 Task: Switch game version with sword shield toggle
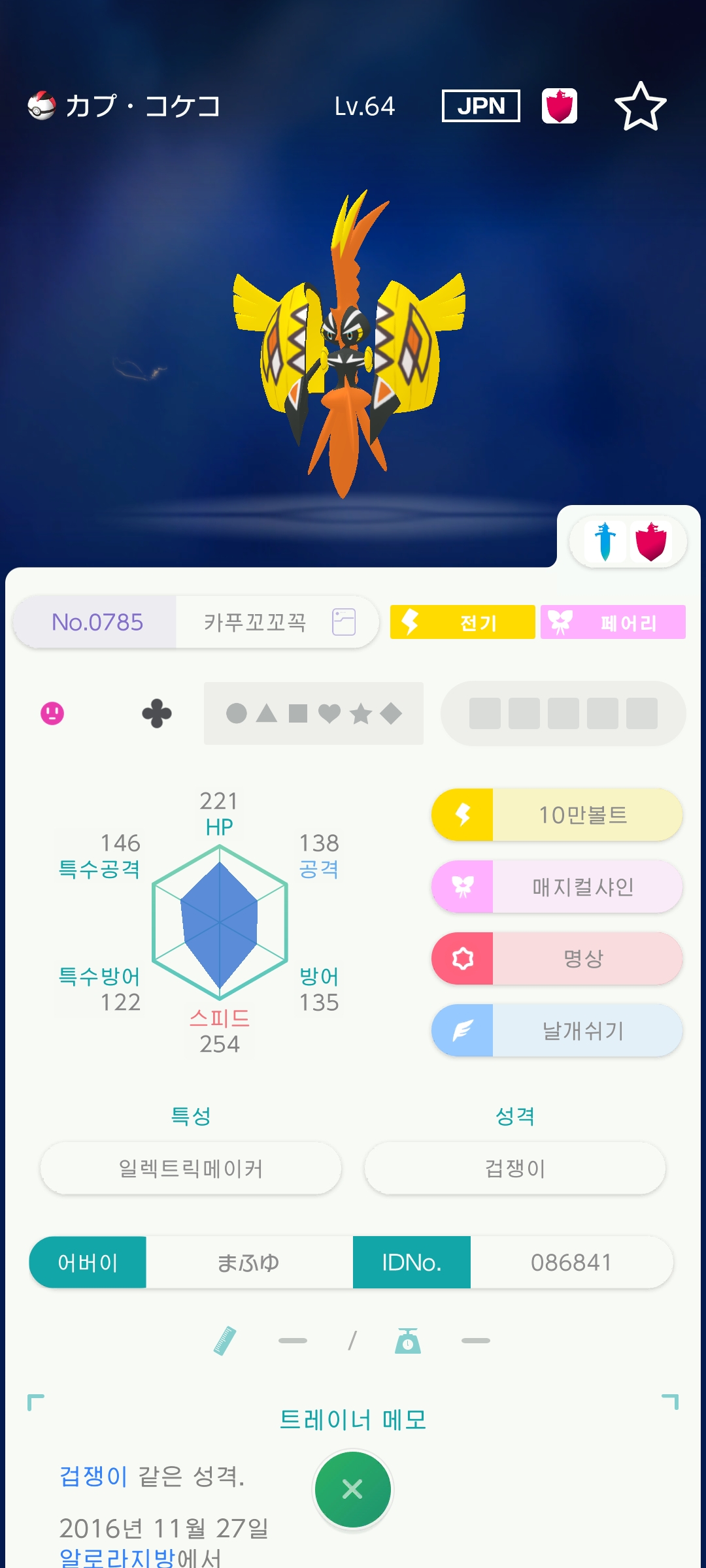[x=628, y=542]
